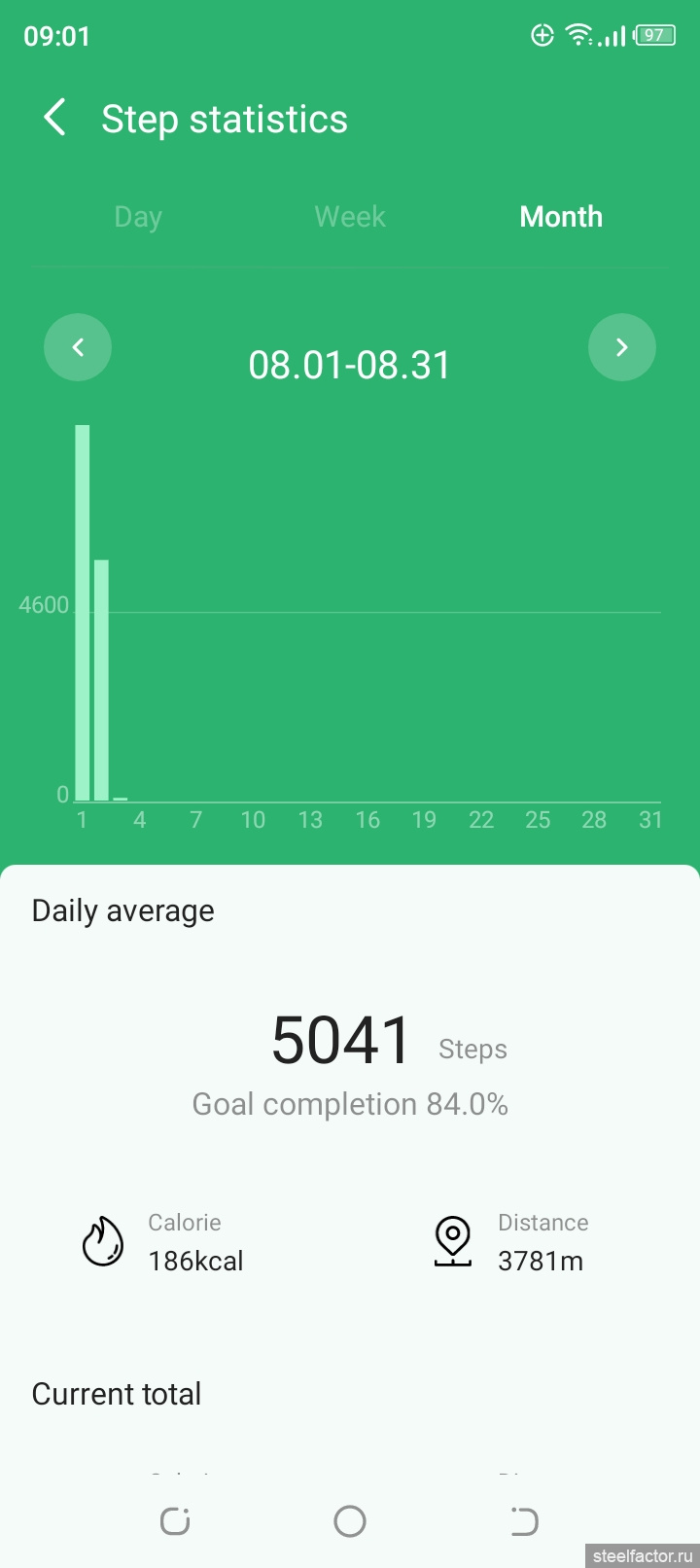Switch to the Week tab
700x1568 pixels.
(x=350, y=217)
